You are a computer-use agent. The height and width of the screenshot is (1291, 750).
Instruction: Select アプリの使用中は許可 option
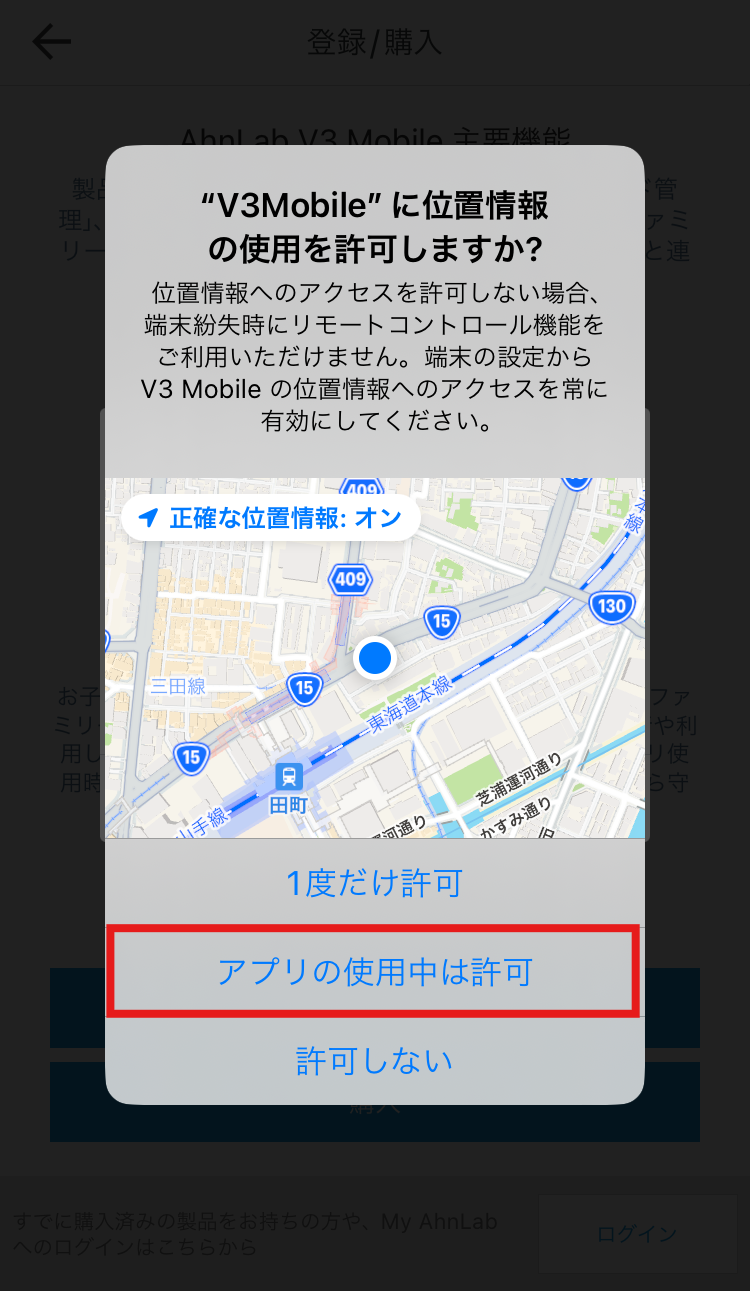tap(374, 972)
